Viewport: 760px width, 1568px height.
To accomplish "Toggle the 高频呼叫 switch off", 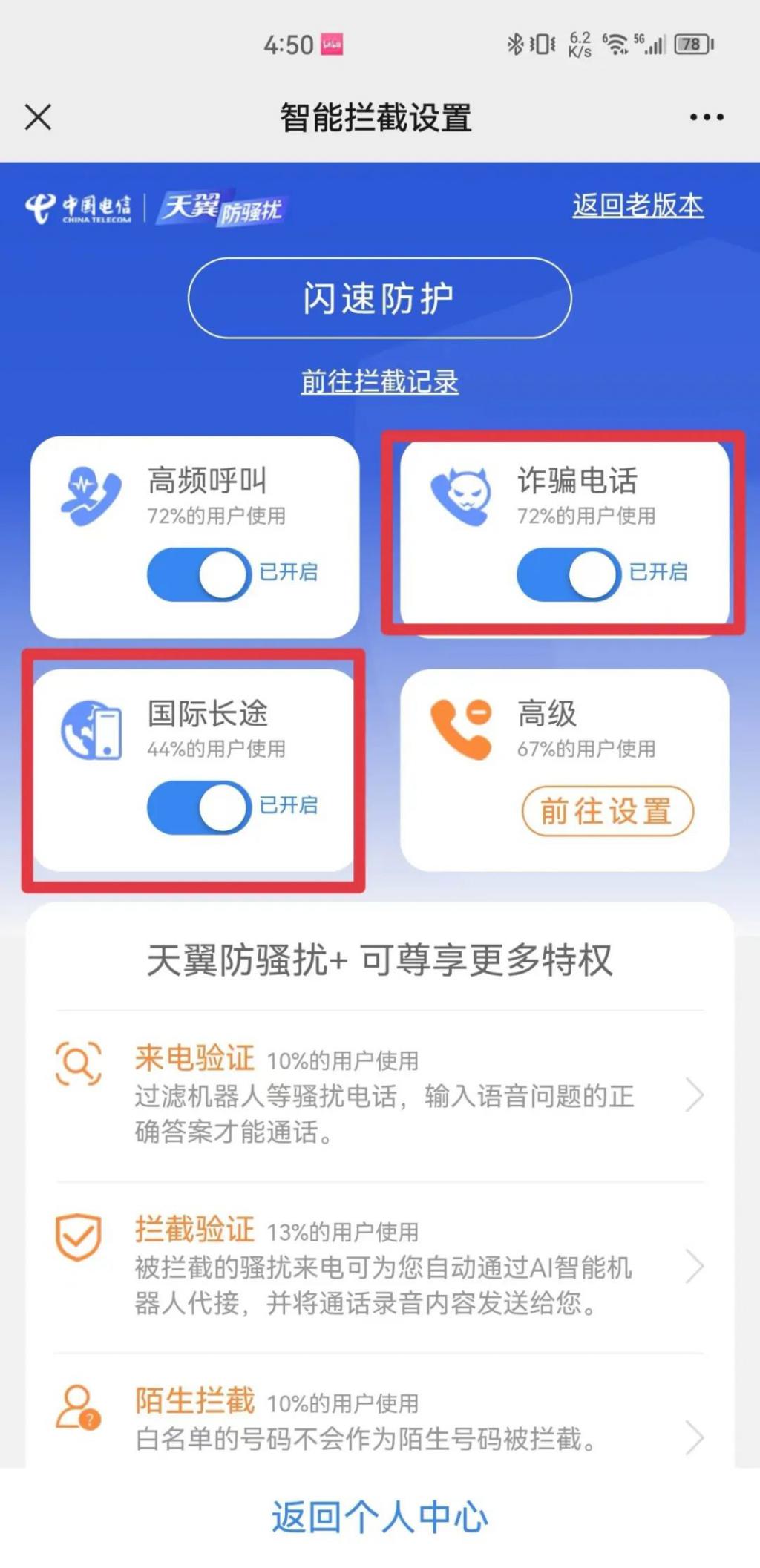I will pyautogui.click(x=199, y=574).
